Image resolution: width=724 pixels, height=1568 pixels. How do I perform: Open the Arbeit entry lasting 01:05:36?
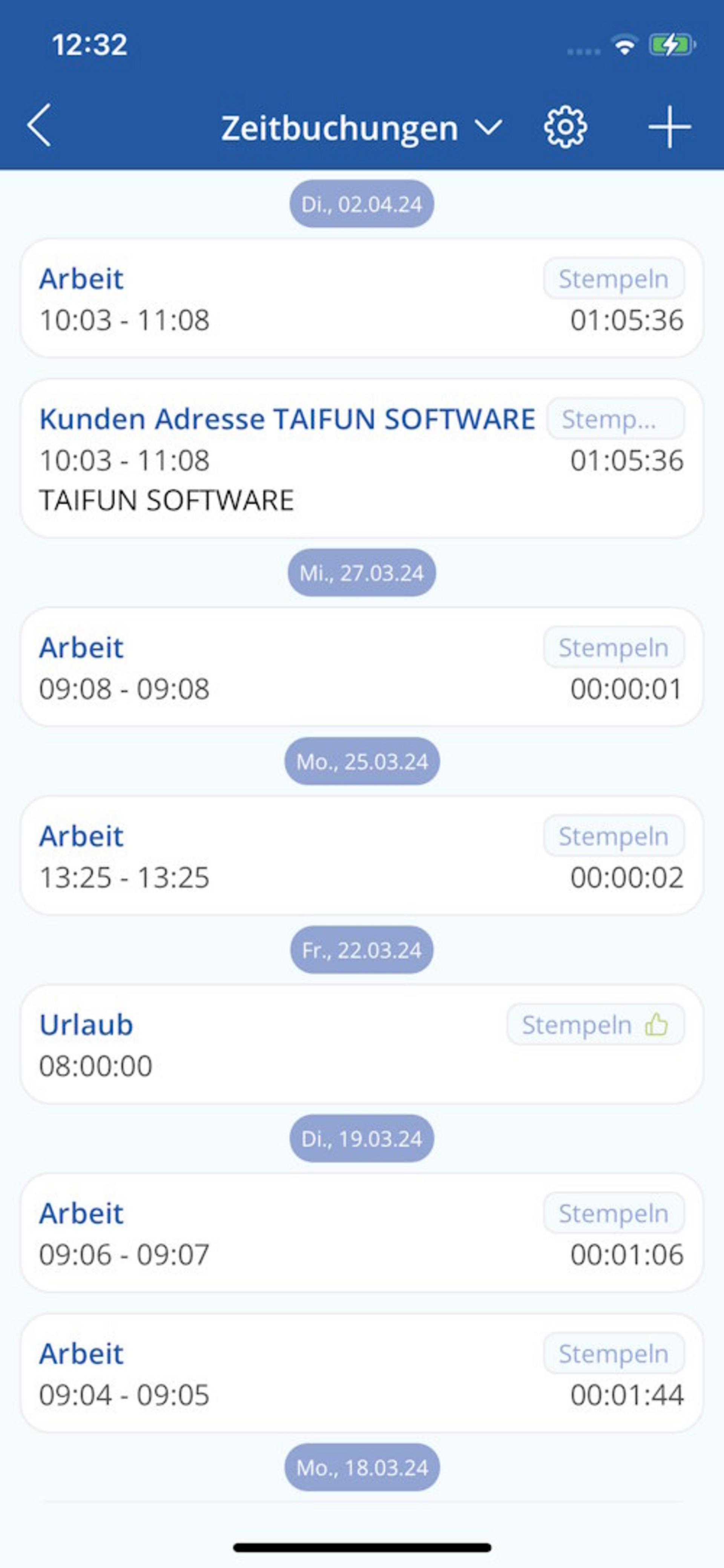(x=362, y=297)
